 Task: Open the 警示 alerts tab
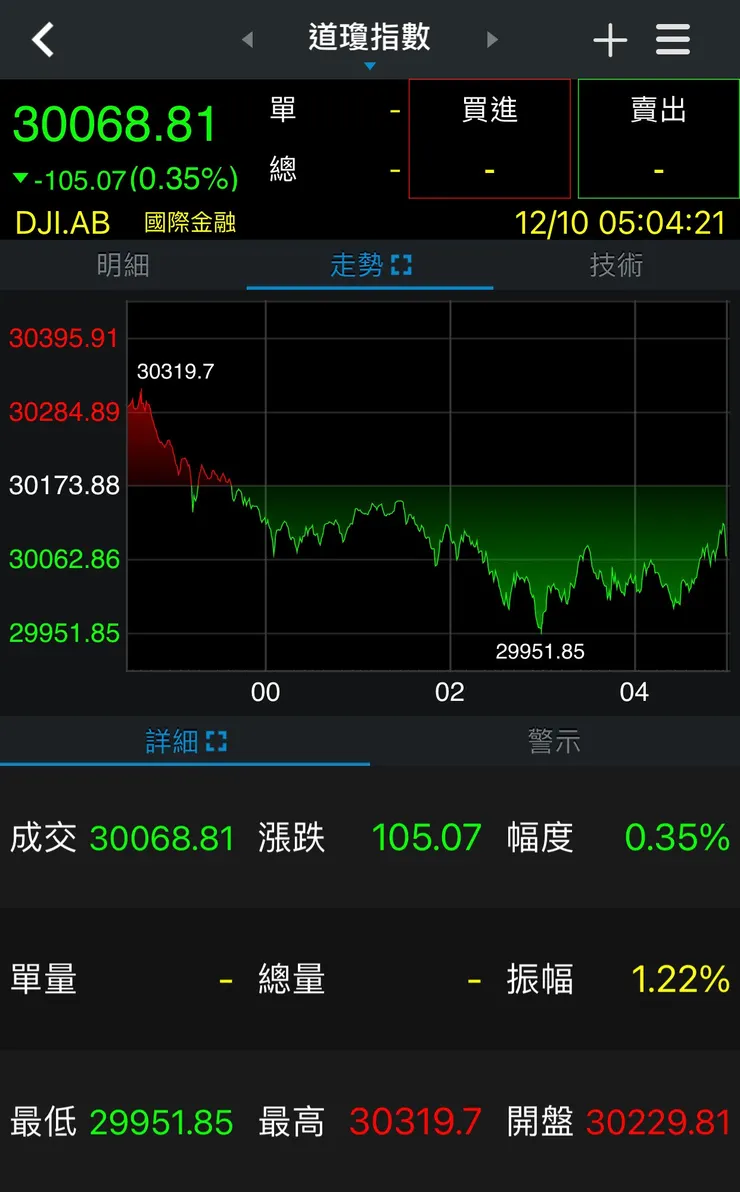(x=555, y=740)
